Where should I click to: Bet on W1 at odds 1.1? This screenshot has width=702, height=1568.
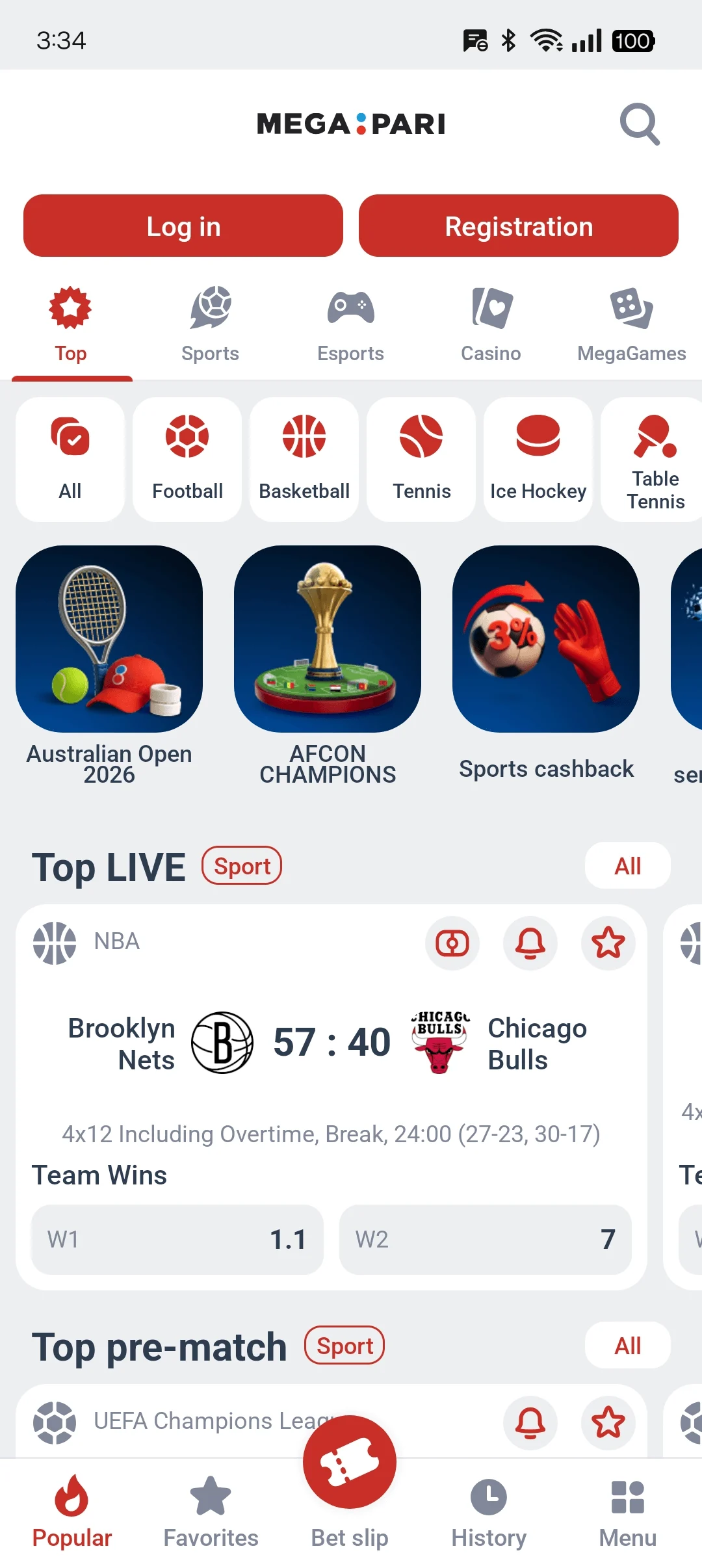coord(177,1240)
